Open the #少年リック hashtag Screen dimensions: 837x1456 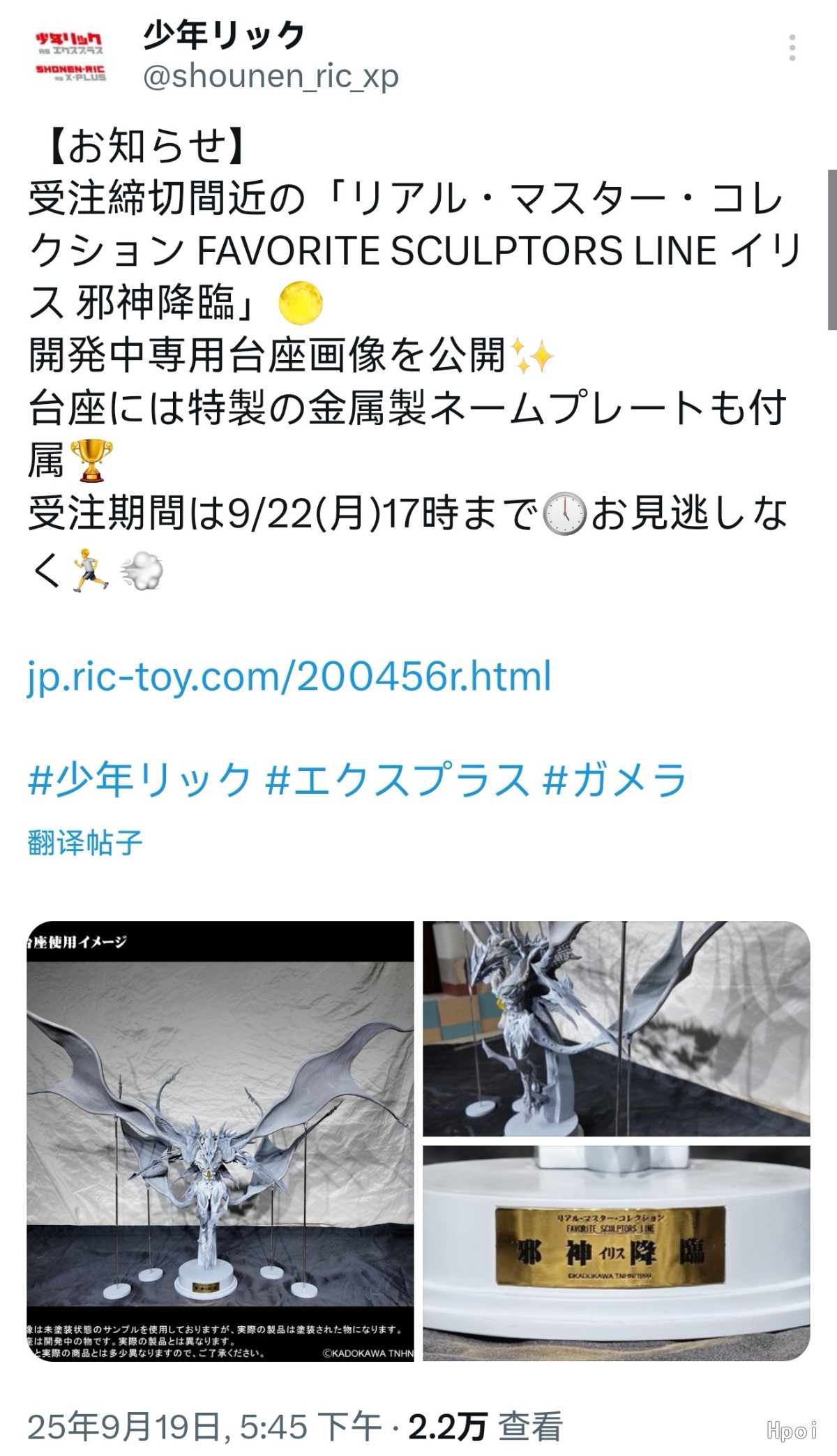point(139,780)
